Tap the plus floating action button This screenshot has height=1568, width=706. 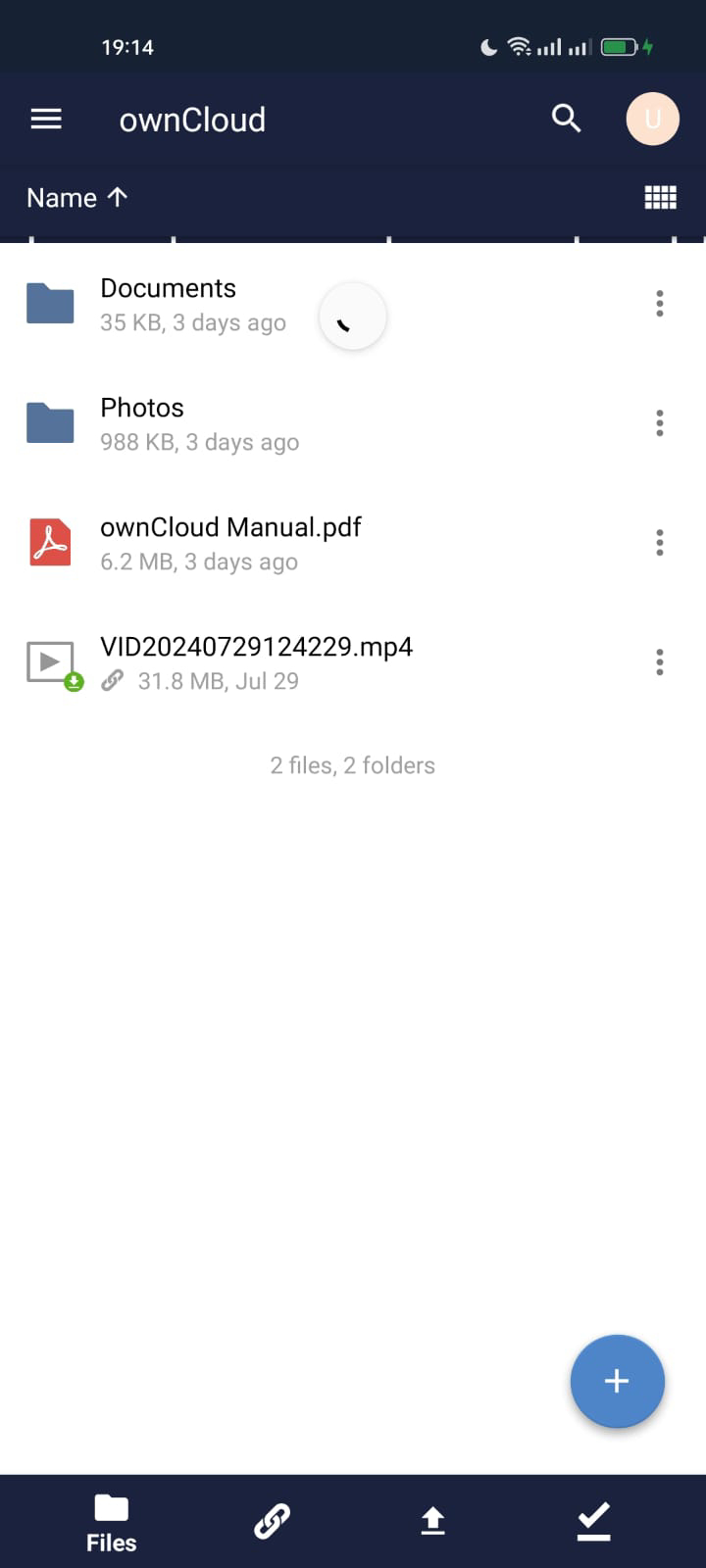617,1381
